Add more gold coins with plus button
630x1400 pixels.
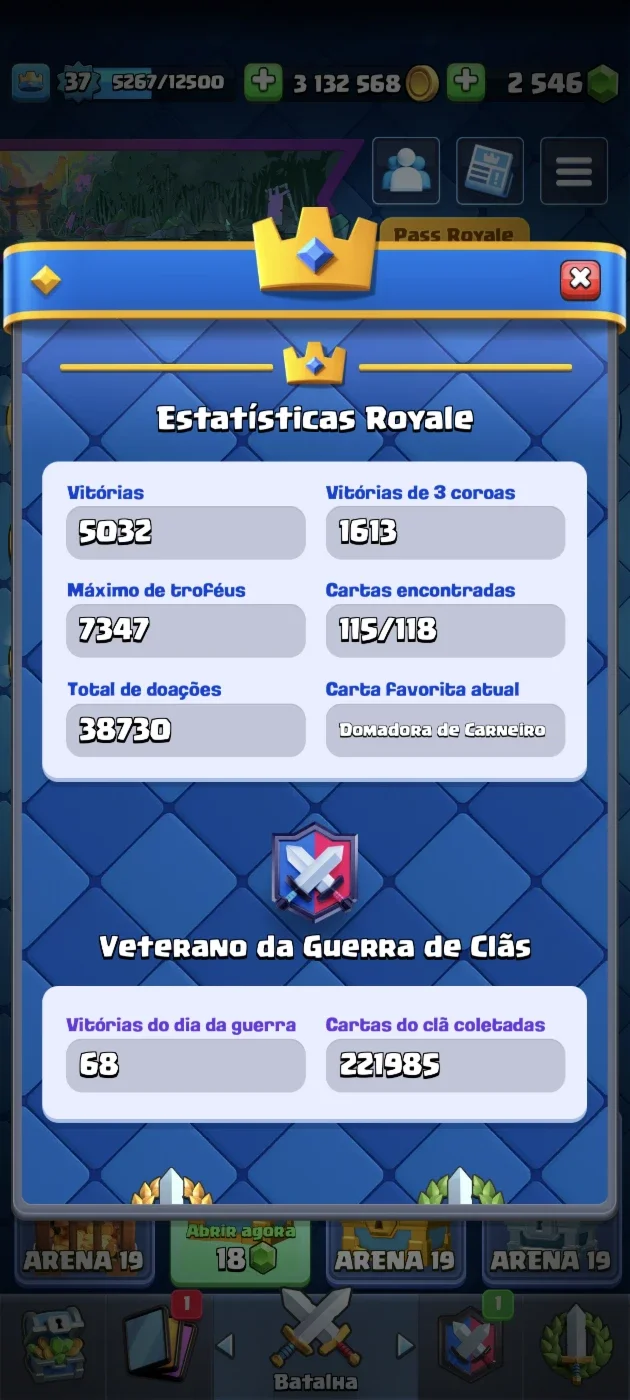click(263, 83)
